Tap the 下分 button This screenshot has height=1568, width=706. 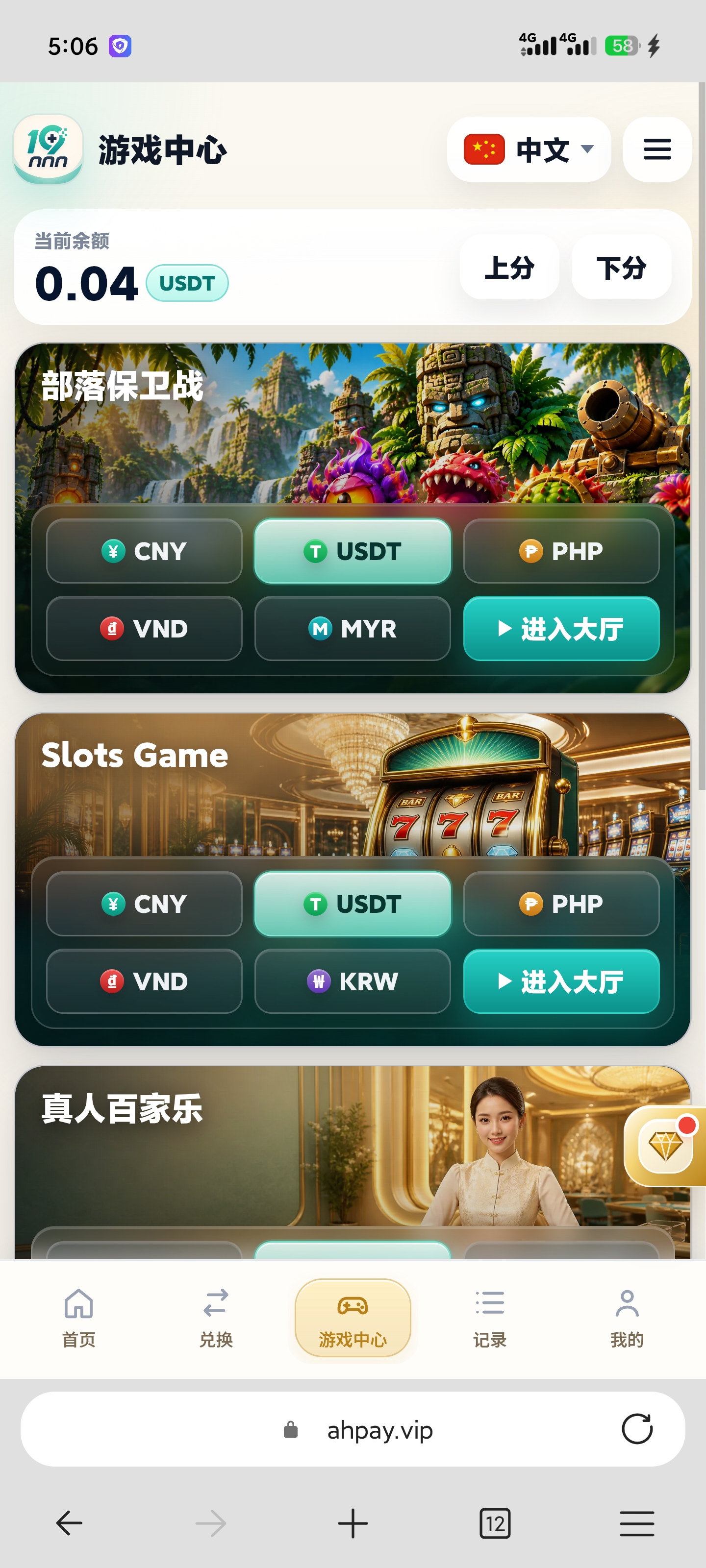coord(621,267)
